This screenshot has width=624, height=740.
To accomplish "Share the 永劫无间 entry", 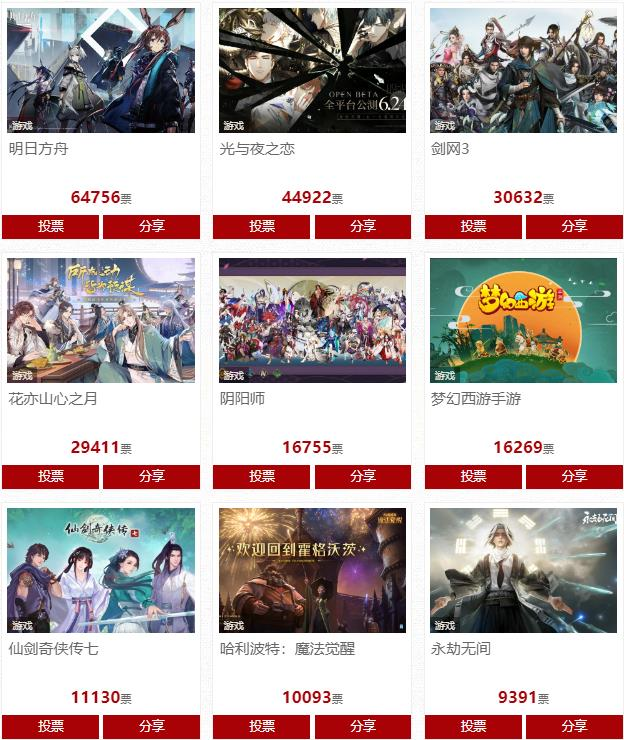I will click(575, 726).
